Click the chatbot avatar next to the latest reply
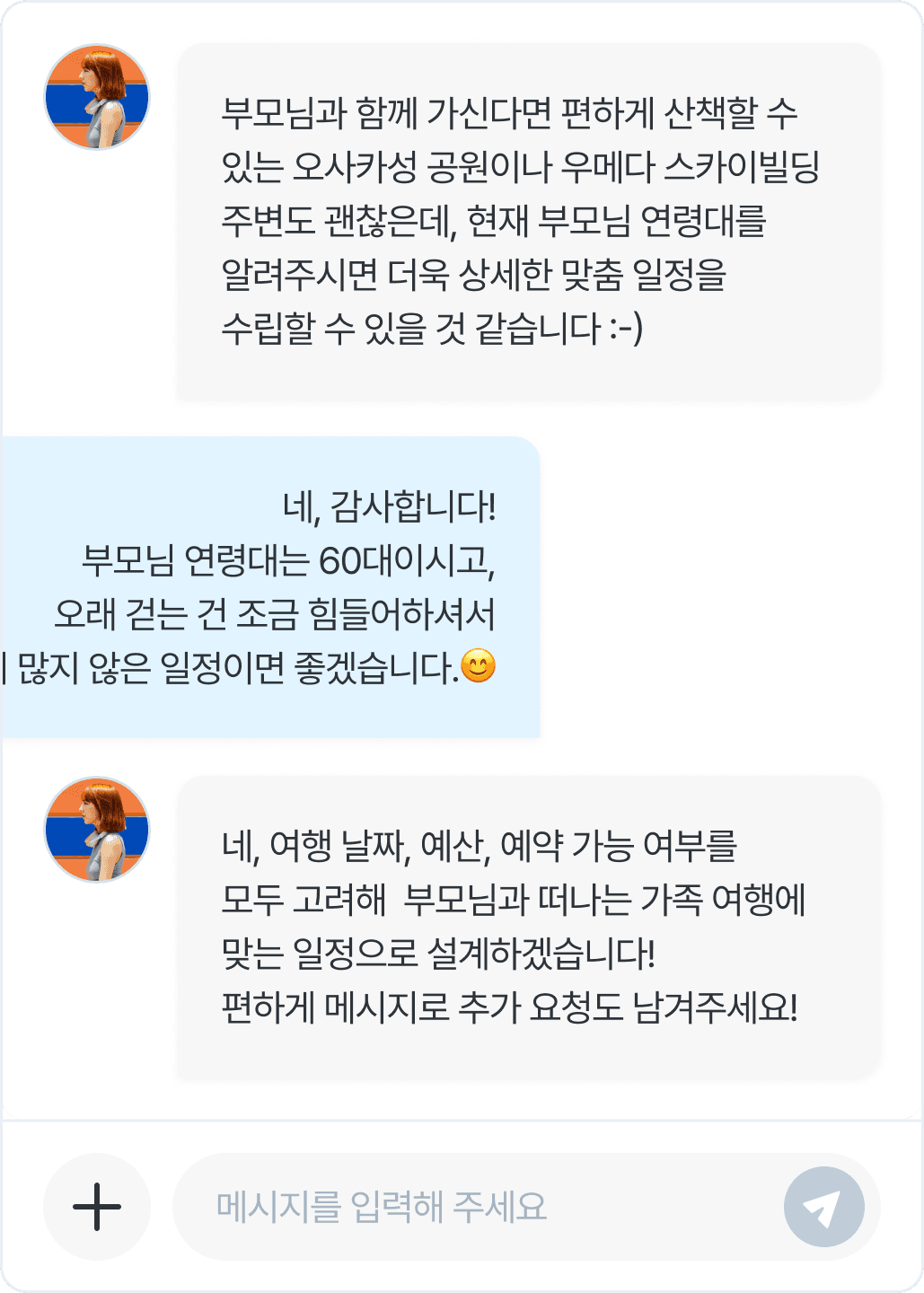 pyautogui.click(x=95, y=831)
